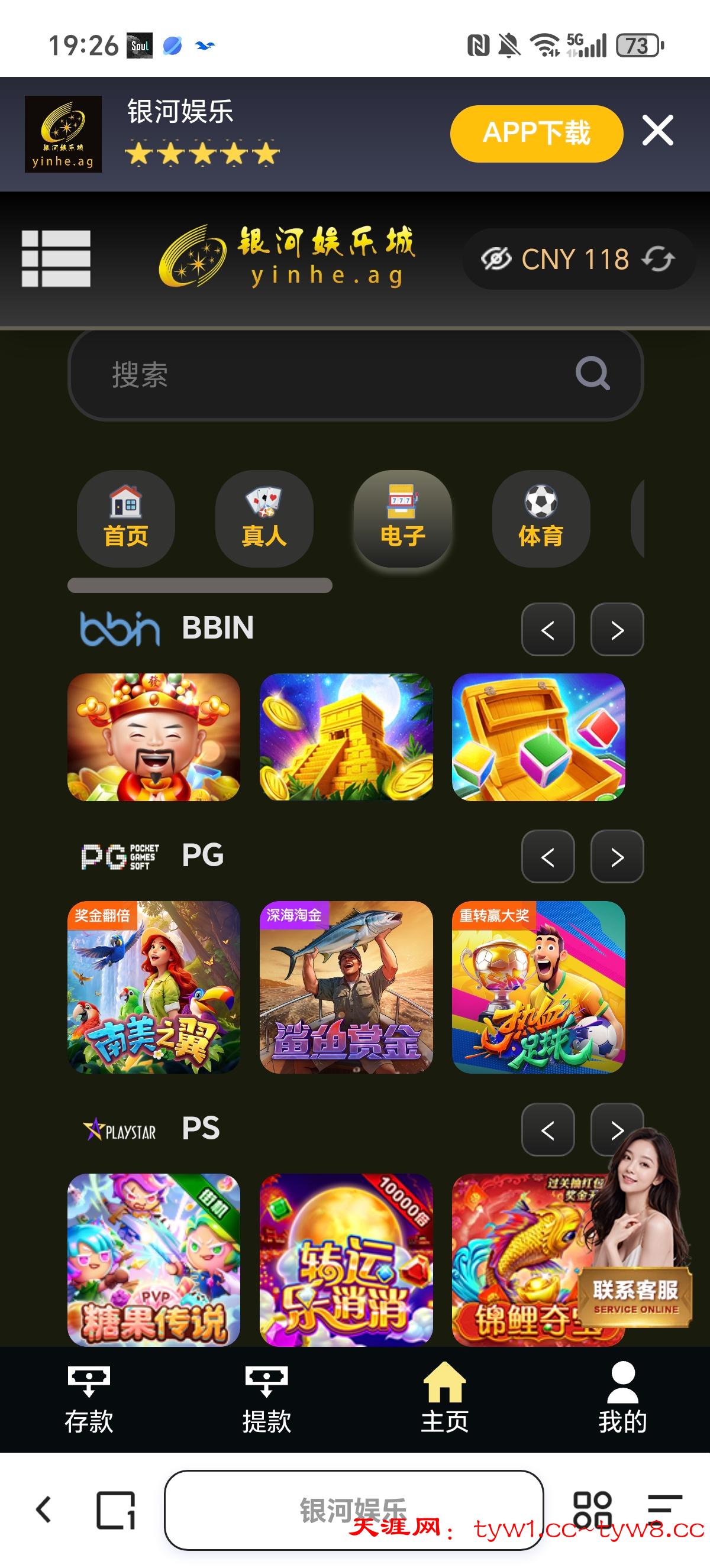Go to the 存款 deposit tab
710x1568 pixels.
(89, 1399)
